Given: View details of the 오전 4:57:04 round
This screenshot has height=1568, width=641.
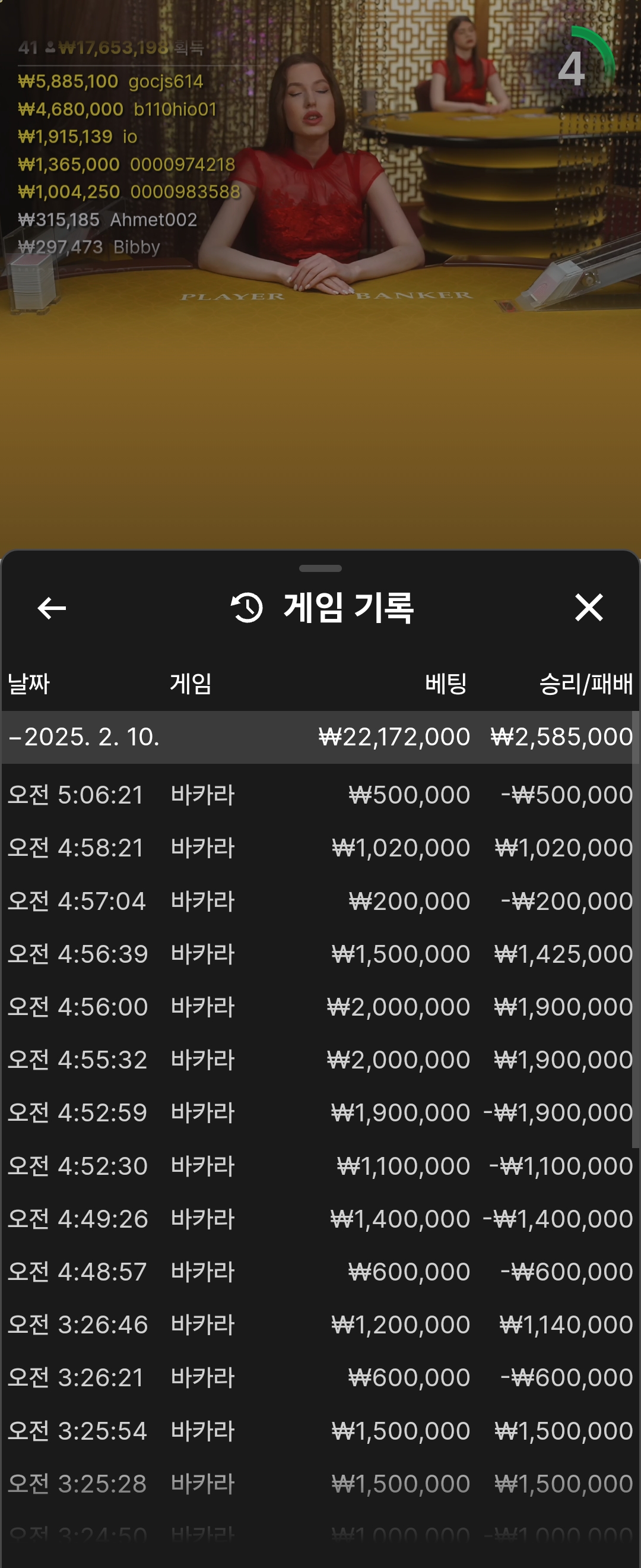Looking at the screenshot, I should (x=320, y=901).
